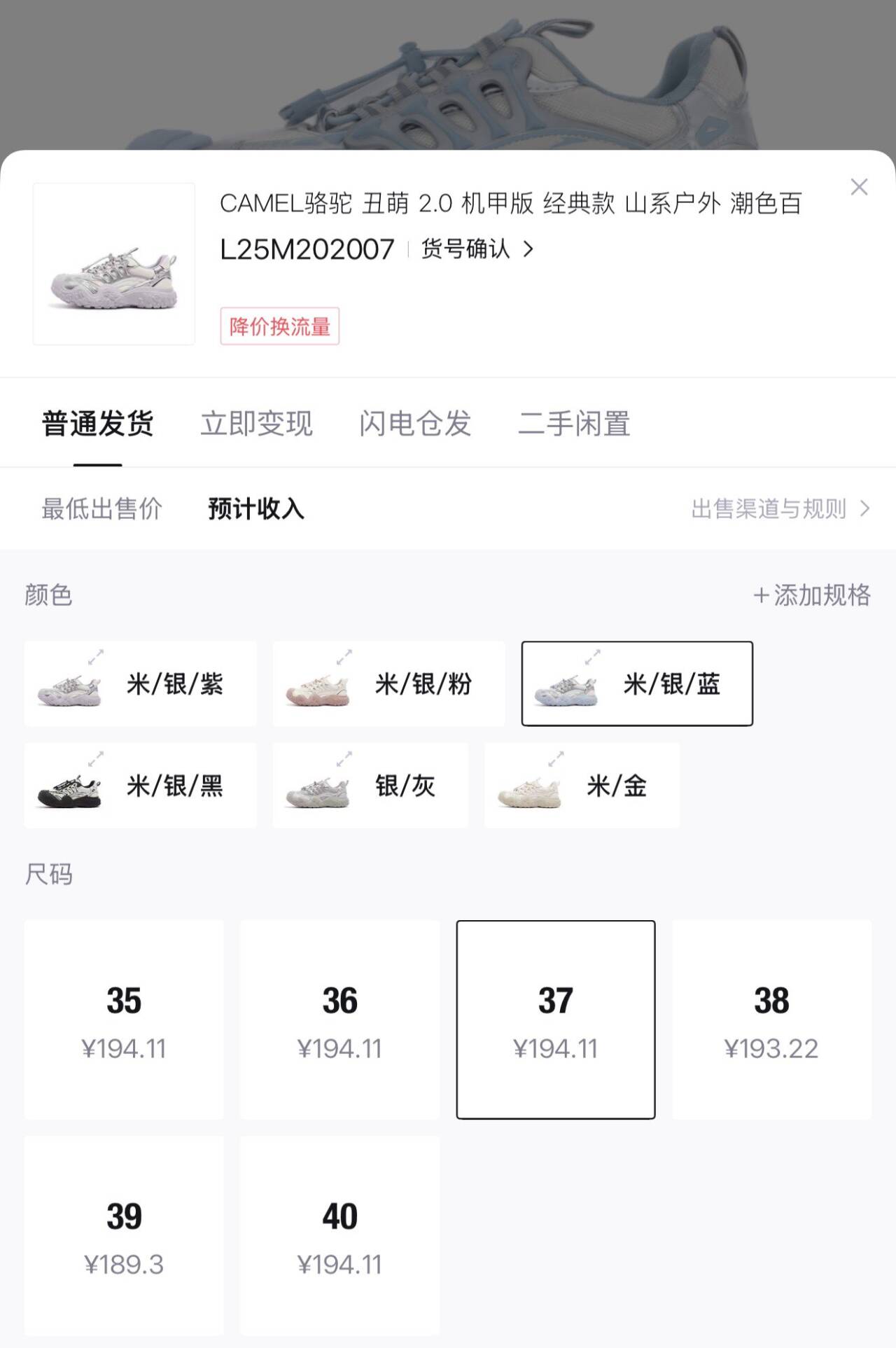Open the product thumbnail image

tap(114, 264)
